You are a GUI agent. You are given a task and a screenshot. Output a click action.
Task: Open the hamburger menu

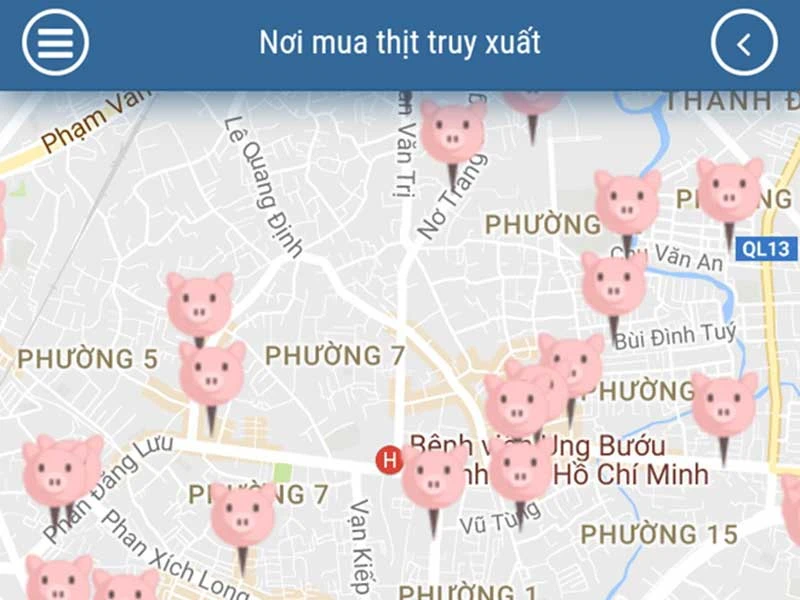tap(55, 43)
